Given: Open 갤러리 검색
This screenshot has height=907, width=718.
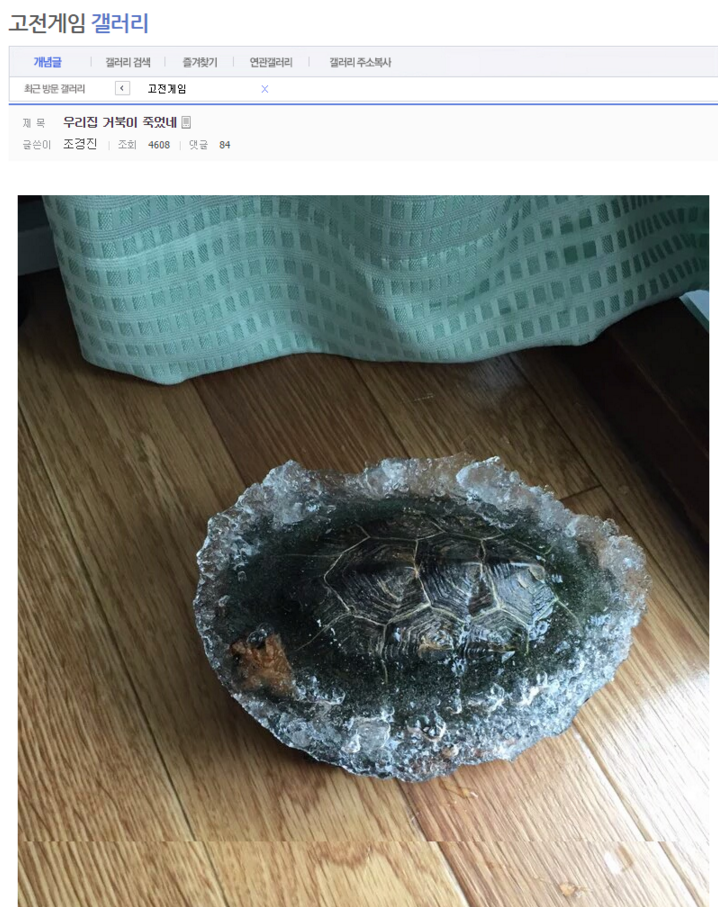Looking at the screenshot, I should (x=128, y=62).
